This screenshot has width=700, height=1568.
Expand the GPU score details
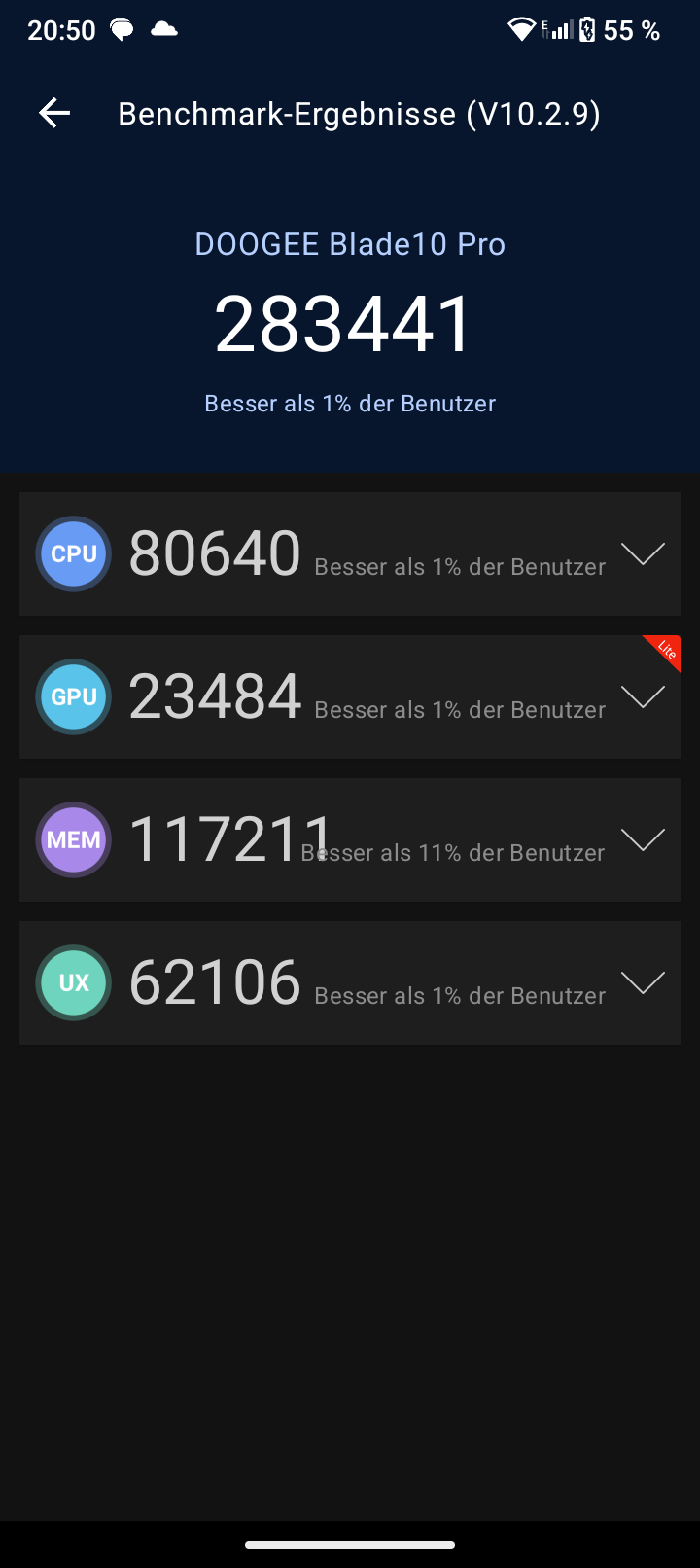pos(643,696)
